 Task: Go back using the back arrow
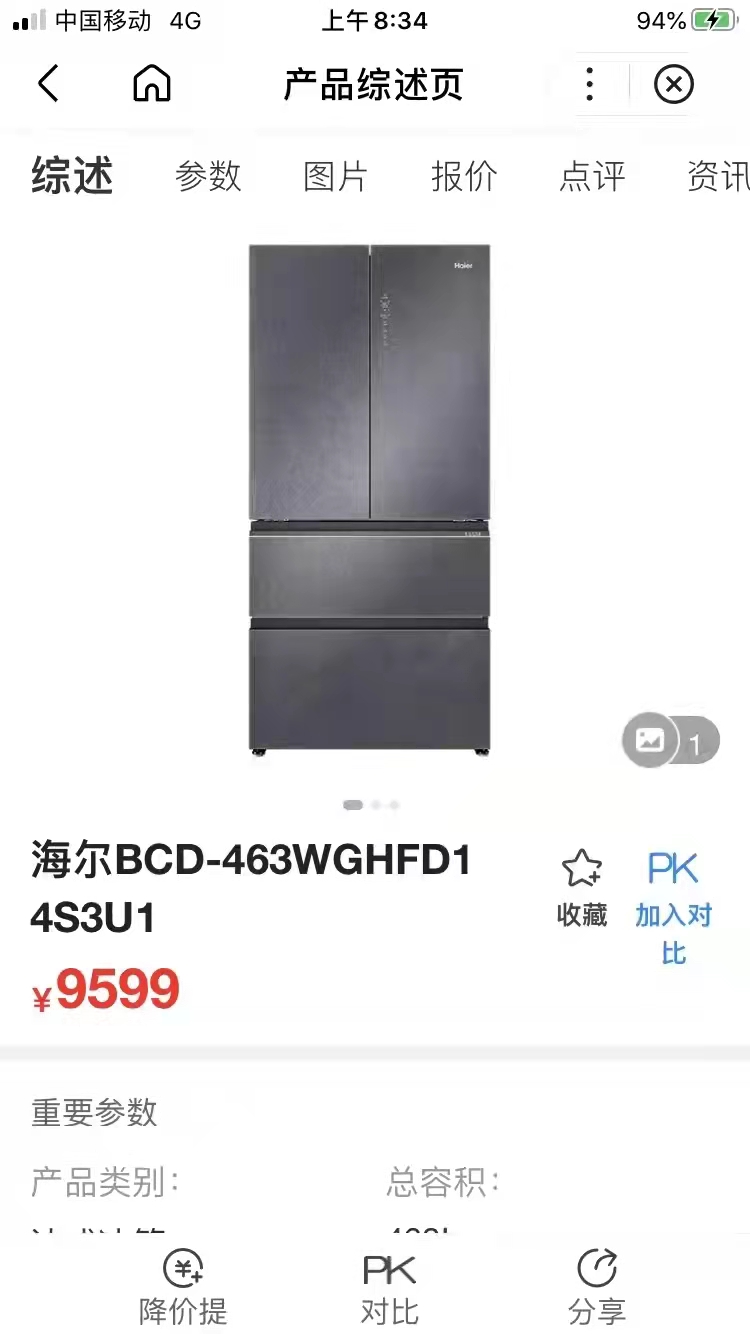[x=48, y=84]
